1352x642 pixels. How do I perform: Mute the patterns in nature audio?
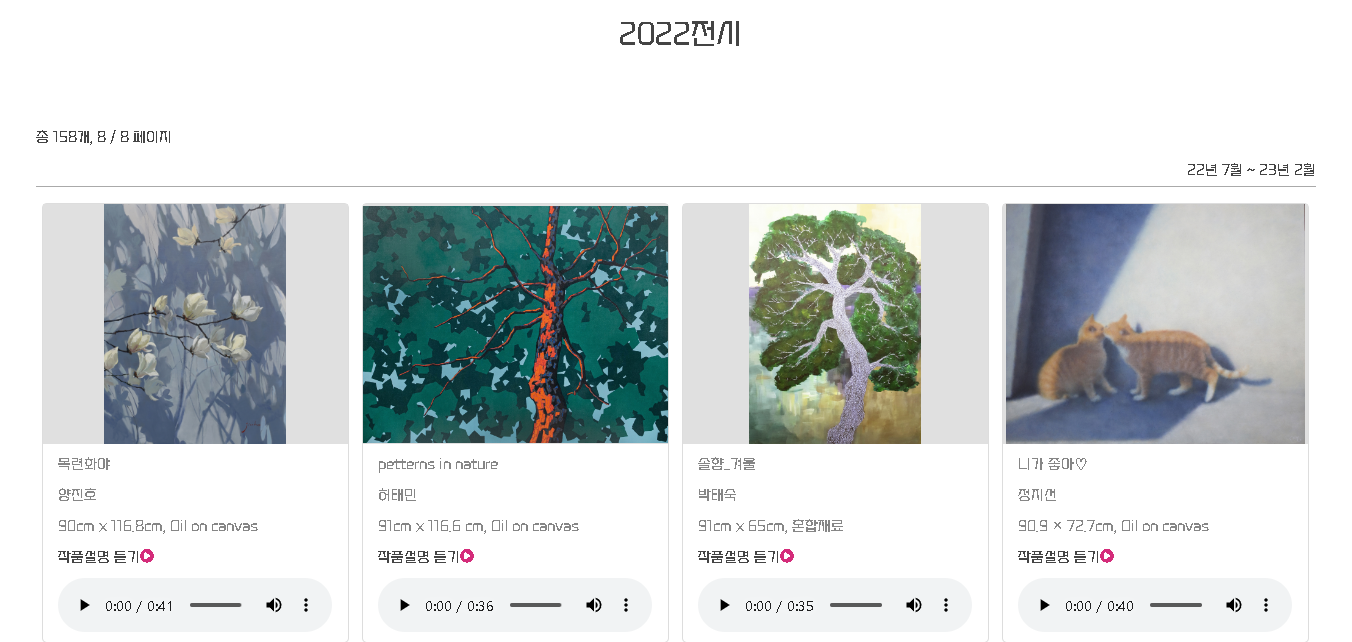[x=593, y=605]
